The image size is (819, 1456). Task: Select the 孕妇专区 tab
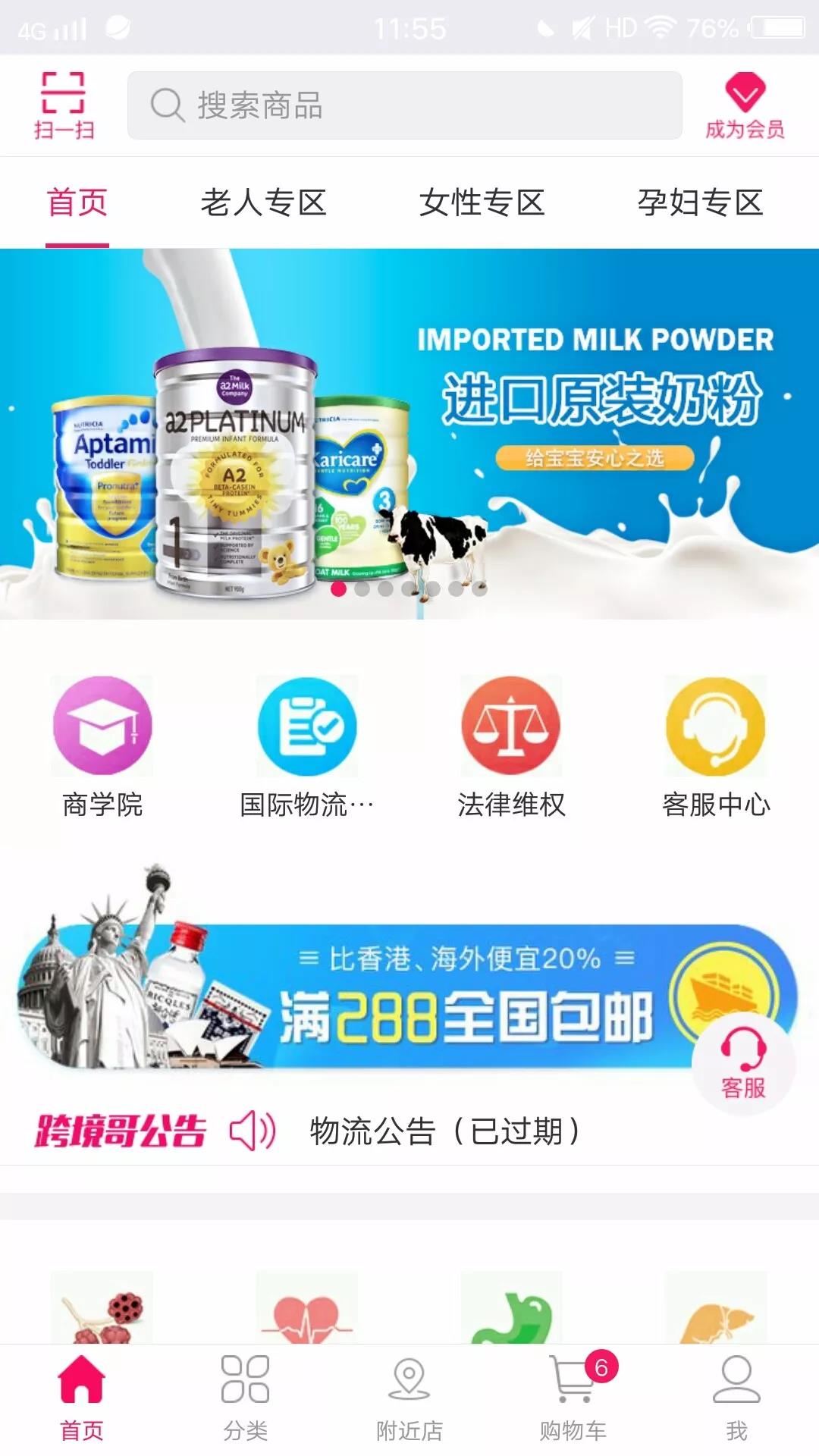pyautogui.click(x=701, y=202)
